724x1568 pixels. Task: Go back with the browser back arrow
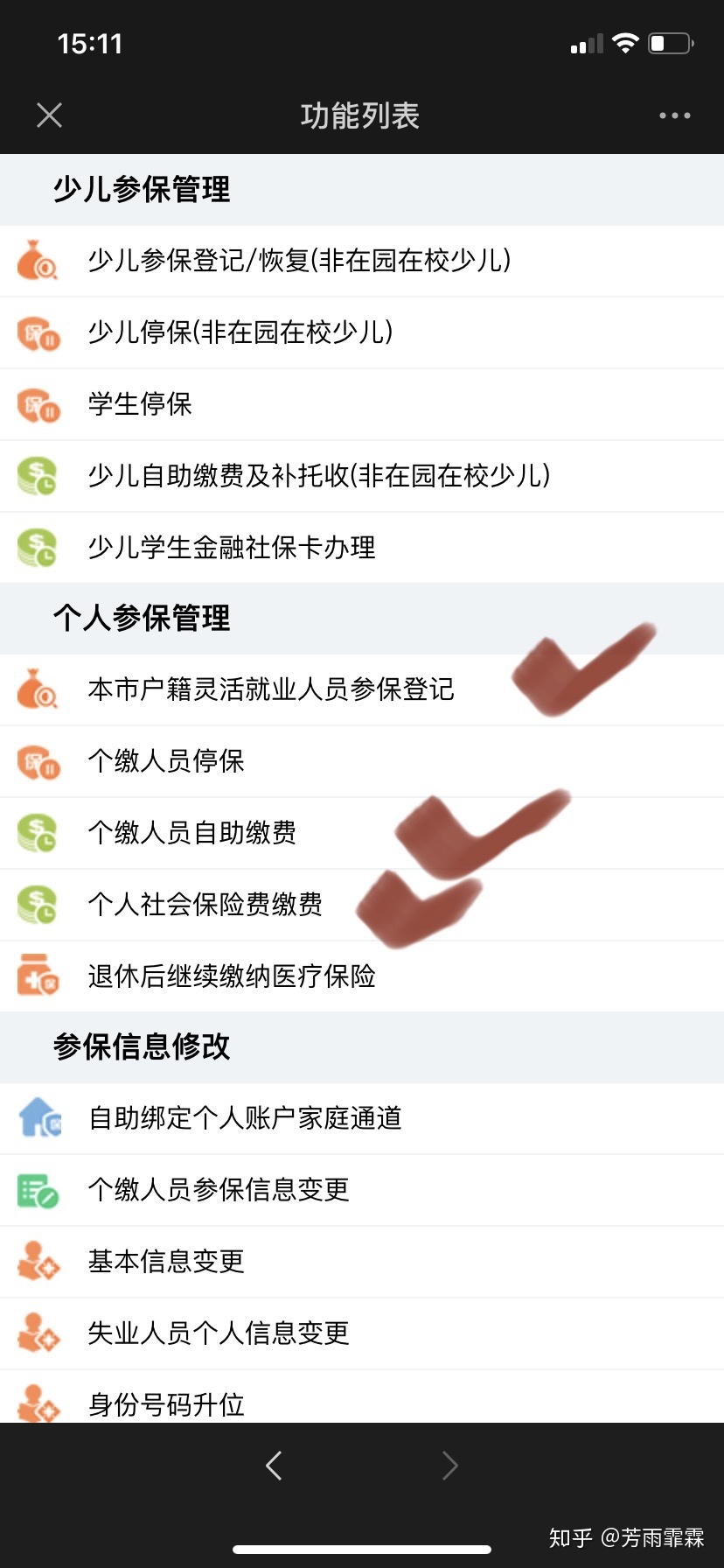pos(274,1465)
